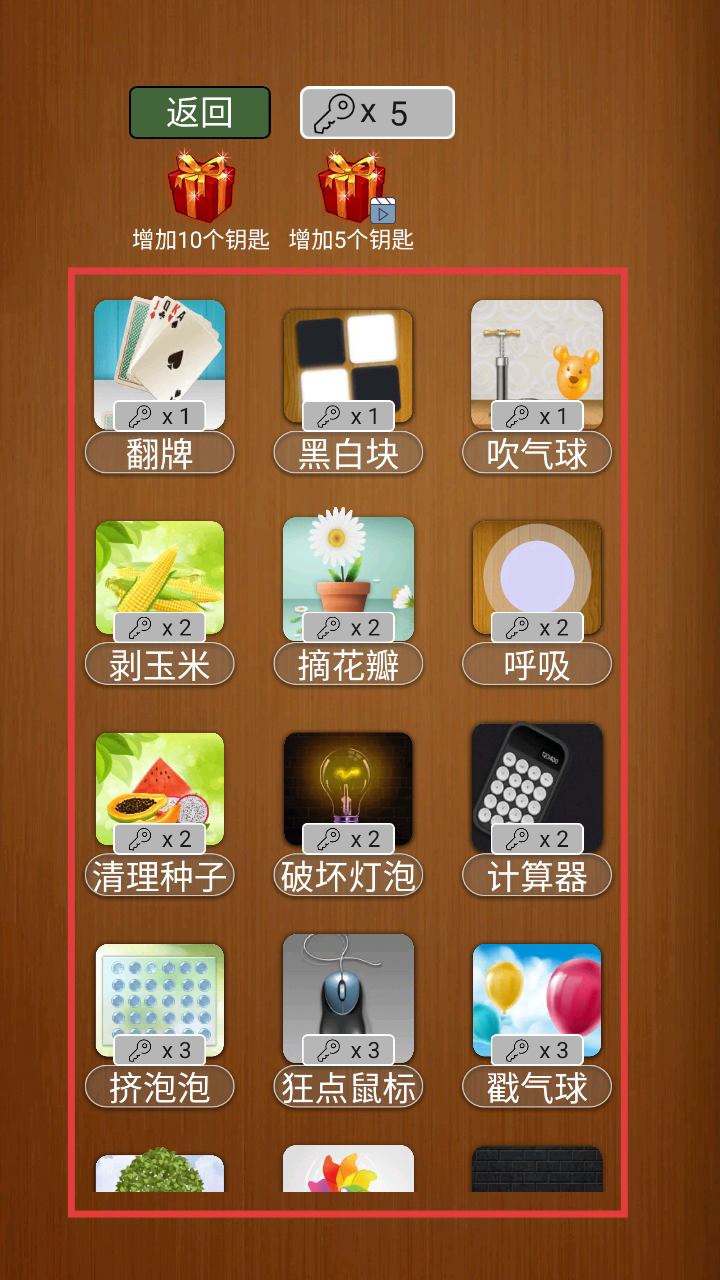Unlock the 清理种子 fruit game

[x=160, y=789]
